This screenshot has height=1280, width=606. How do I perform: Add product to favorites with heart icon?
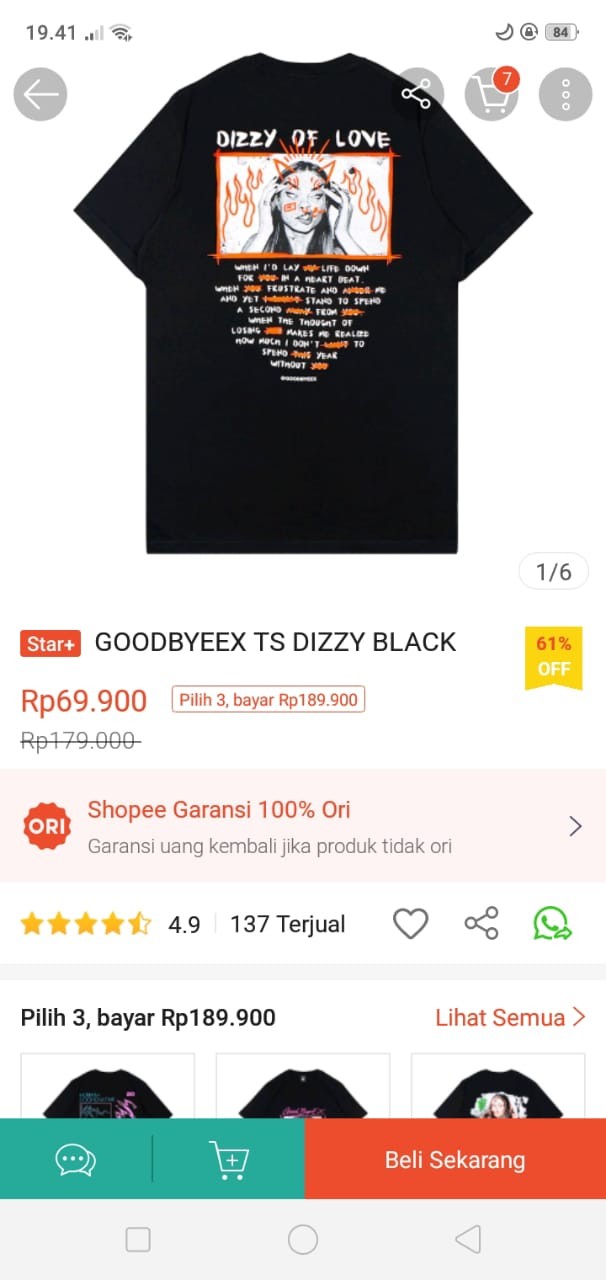pos(410,924)
